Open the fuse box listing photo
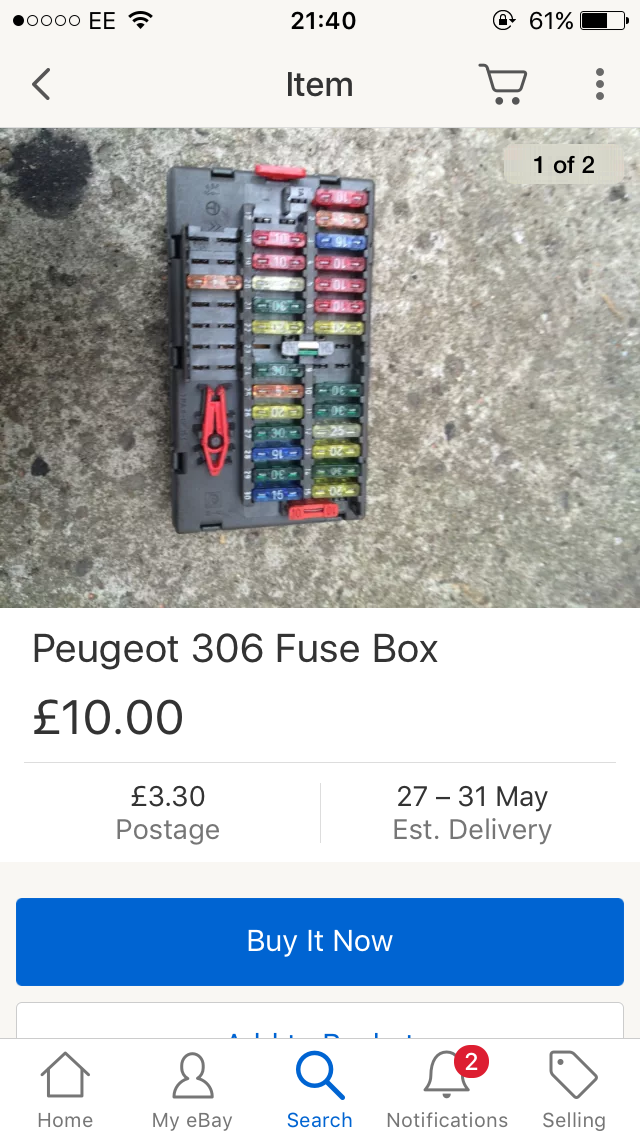The image size is (640, 1136). point(320,367)
